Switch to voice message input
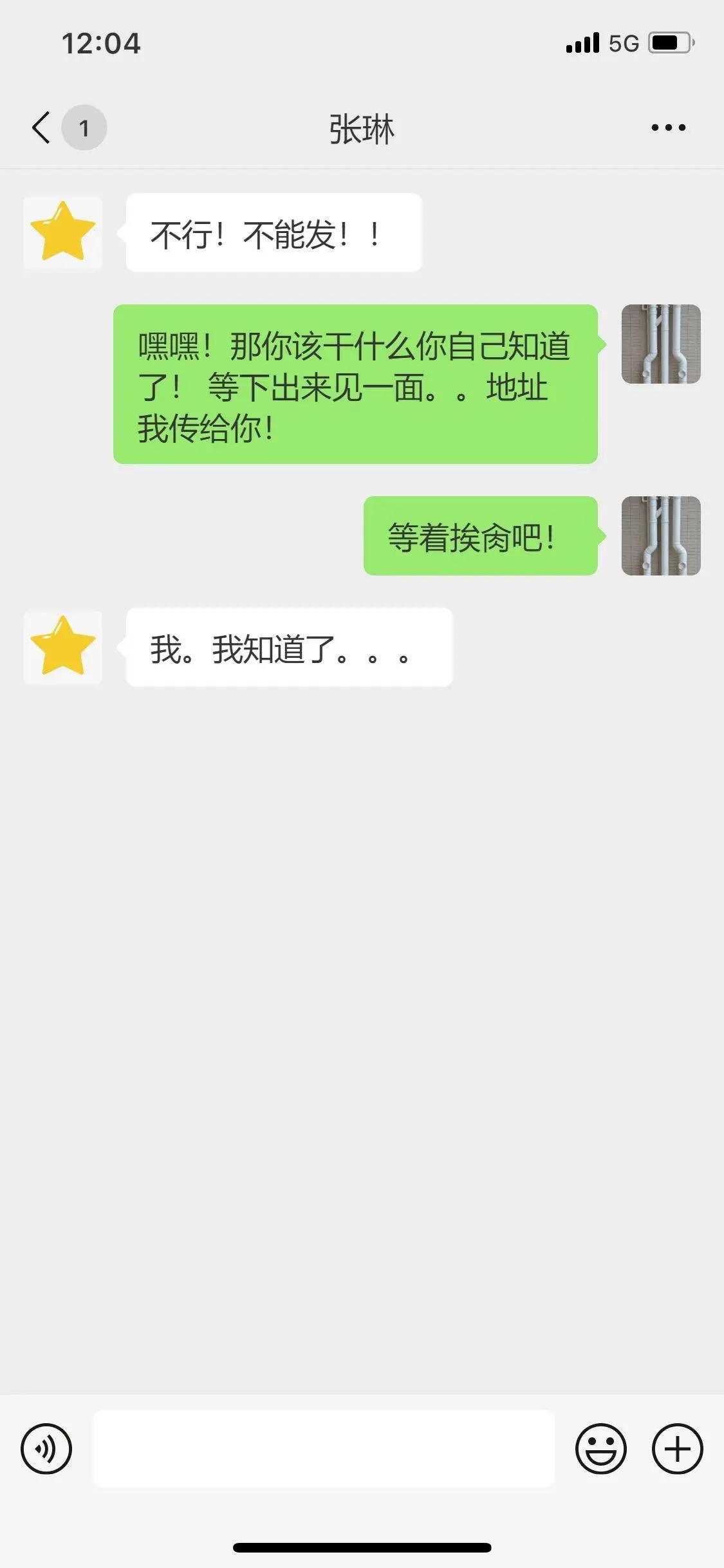Image resolution: width=724 pixels, height=1568 pixels. 46,1449
